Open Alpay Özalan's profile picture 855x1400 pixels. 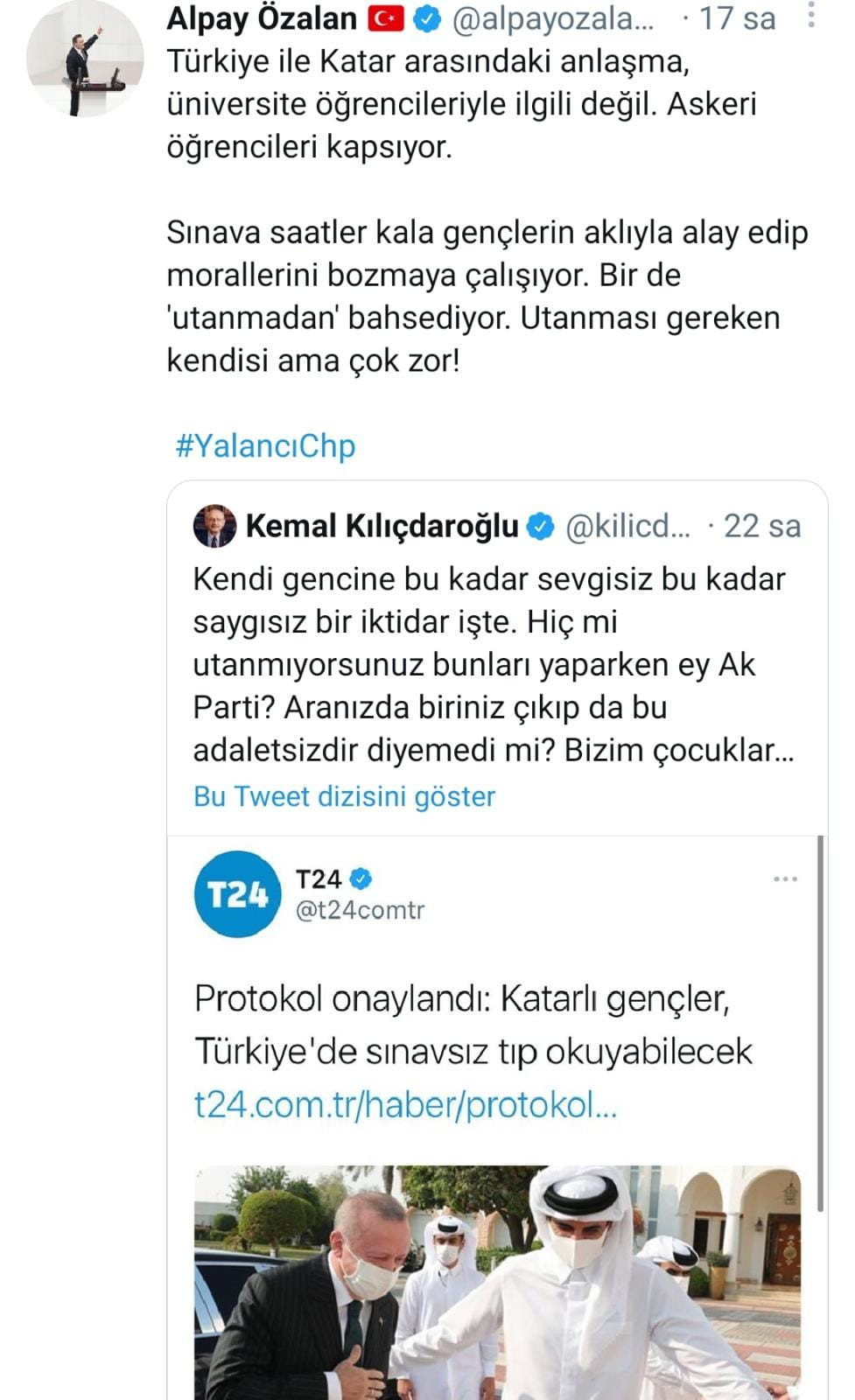(x=84, y=59)
